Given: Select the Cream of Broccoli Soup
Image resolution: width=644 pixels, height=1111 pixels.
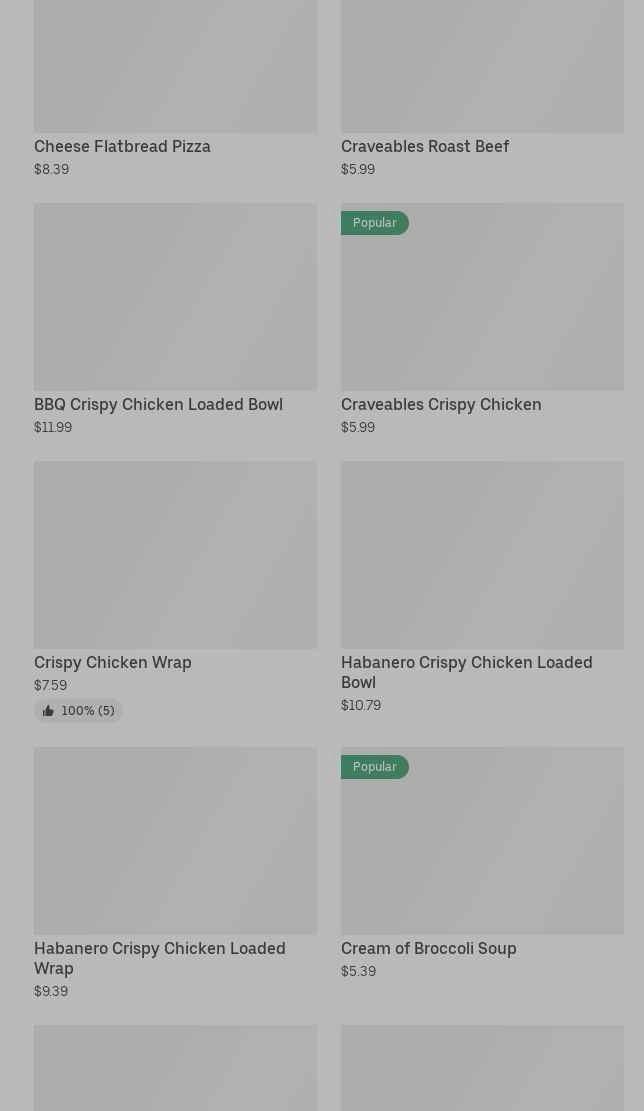Looking at the screenshot, I should 482,863.
